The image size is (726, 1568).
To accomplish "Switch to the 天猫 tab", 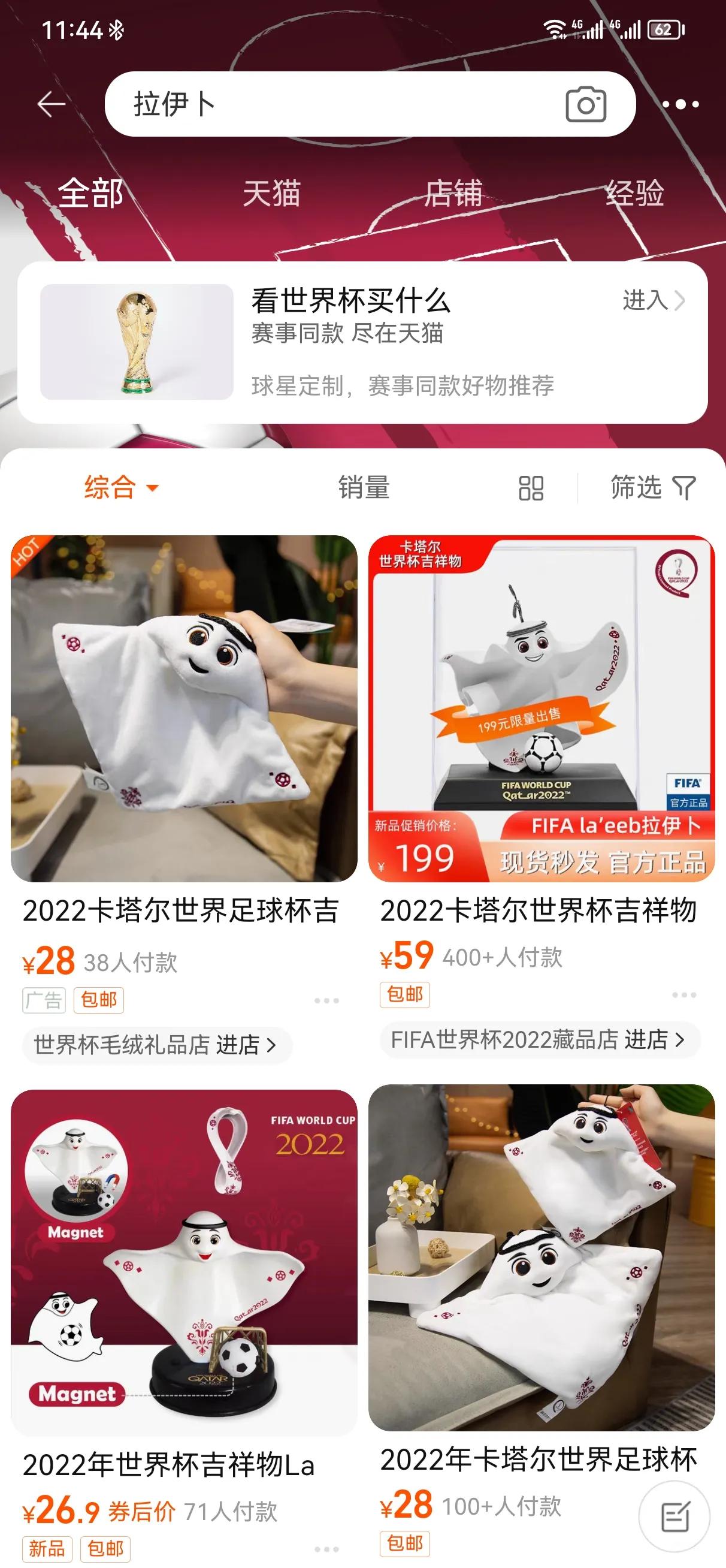I will (x=272, y=194).
